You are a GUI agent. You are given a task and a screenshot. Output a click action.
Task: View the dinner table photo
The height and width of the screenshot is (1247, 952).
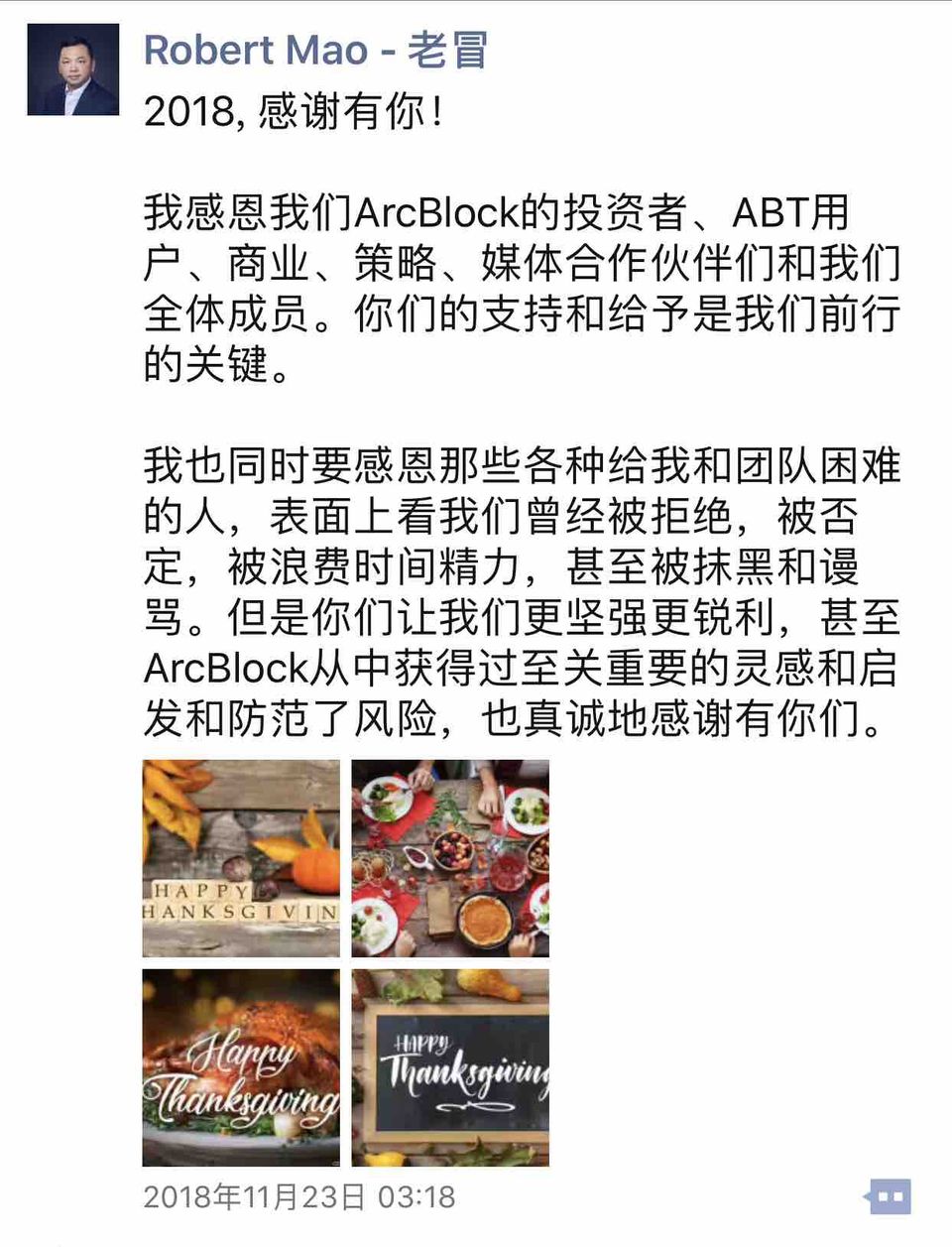point(450,858)
